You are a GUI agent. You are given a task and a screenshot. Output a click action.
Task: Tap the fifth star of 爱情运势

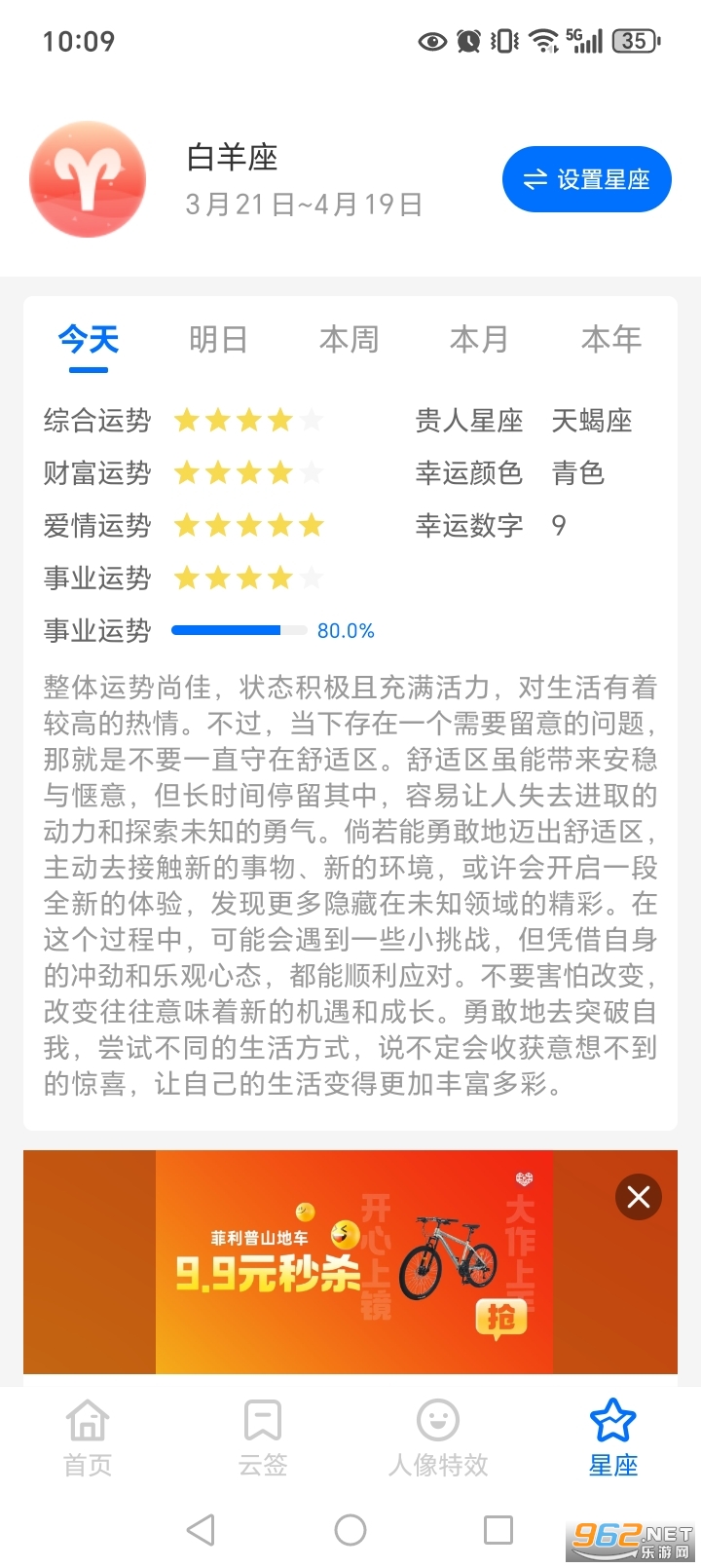point(312,525)
